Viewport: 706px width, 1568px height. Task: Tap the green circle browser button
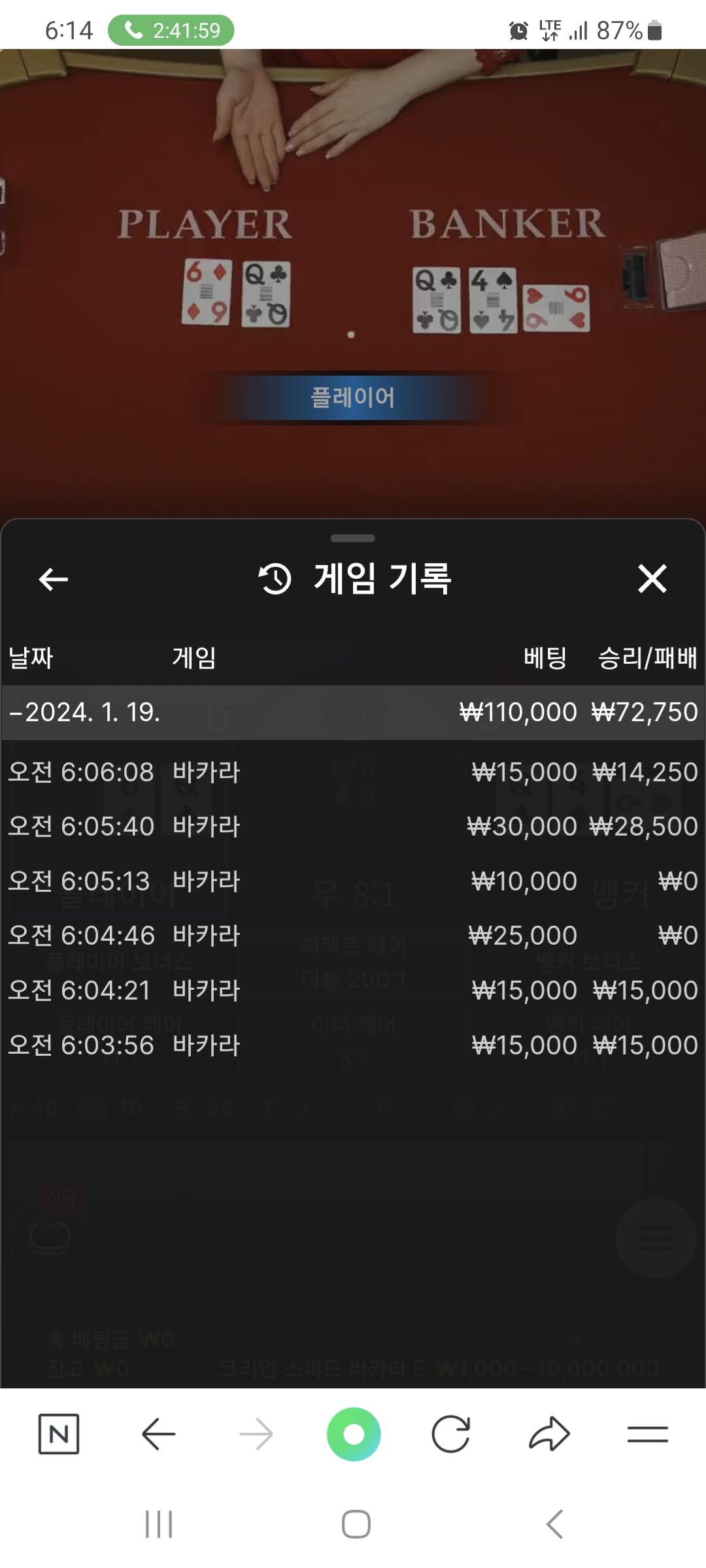(x=354, y=1434)
